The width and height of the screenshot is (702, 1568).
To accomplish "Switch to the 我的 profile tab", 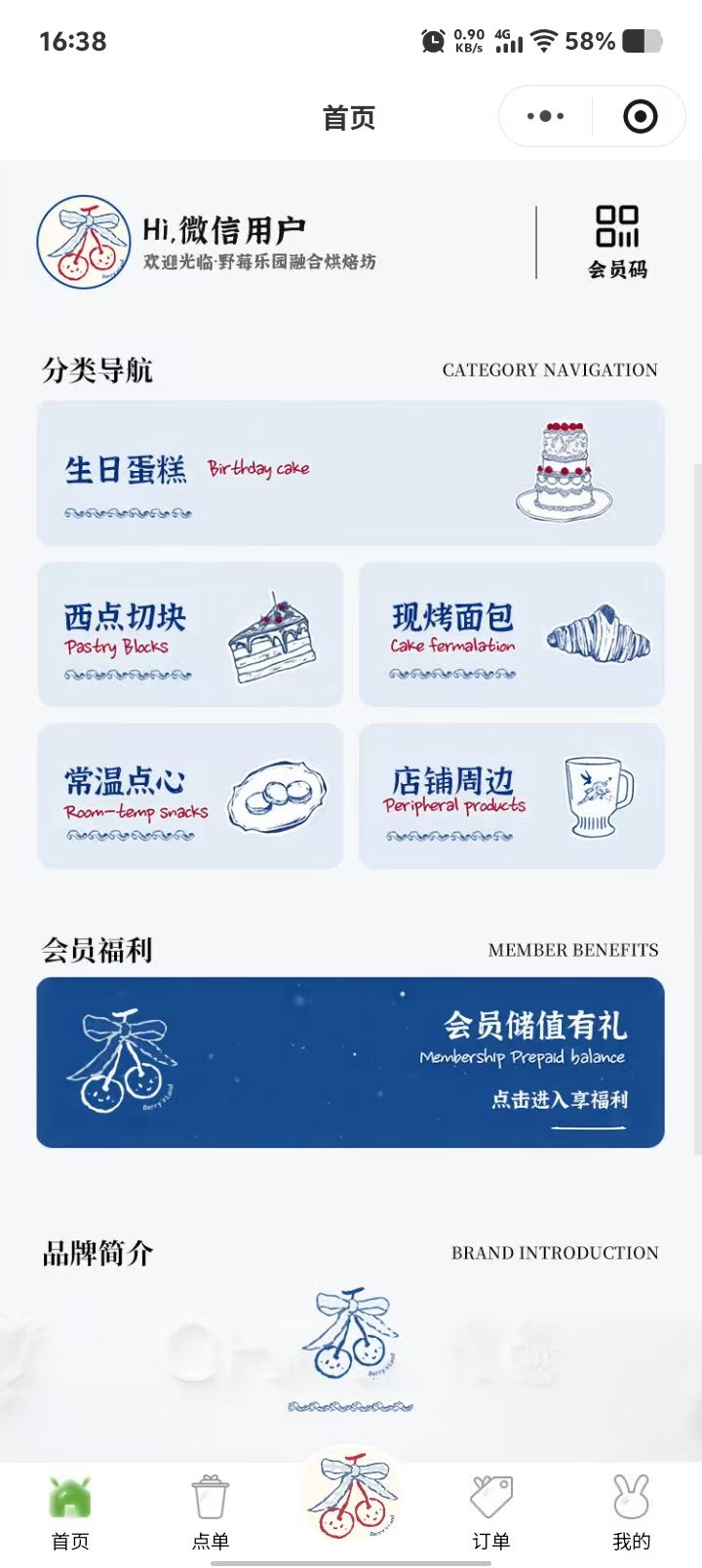I will pyautogui.click(x=631, y=1511).
